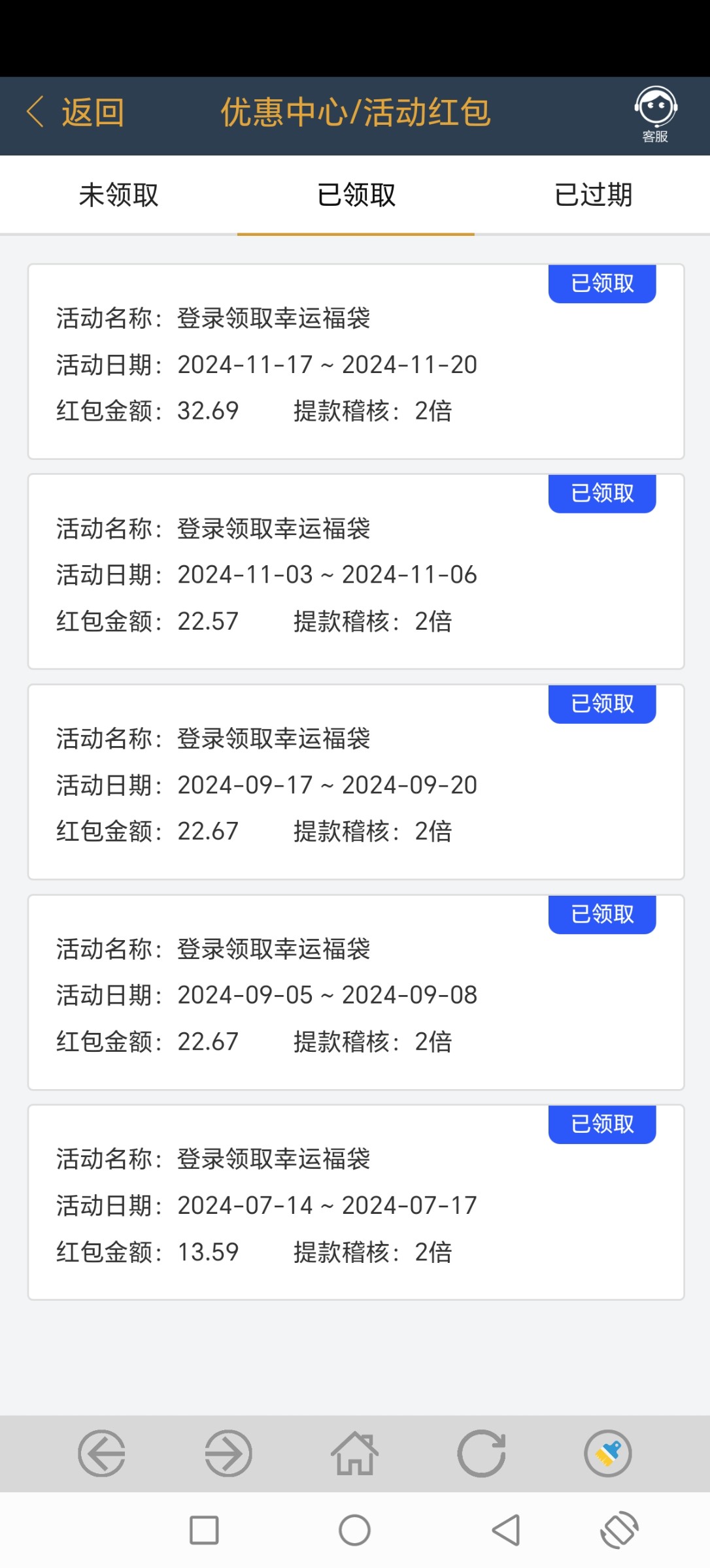This screenshot has height=1568, width=710.
Task: Open the browser home page
Action: pos(354,1454)
